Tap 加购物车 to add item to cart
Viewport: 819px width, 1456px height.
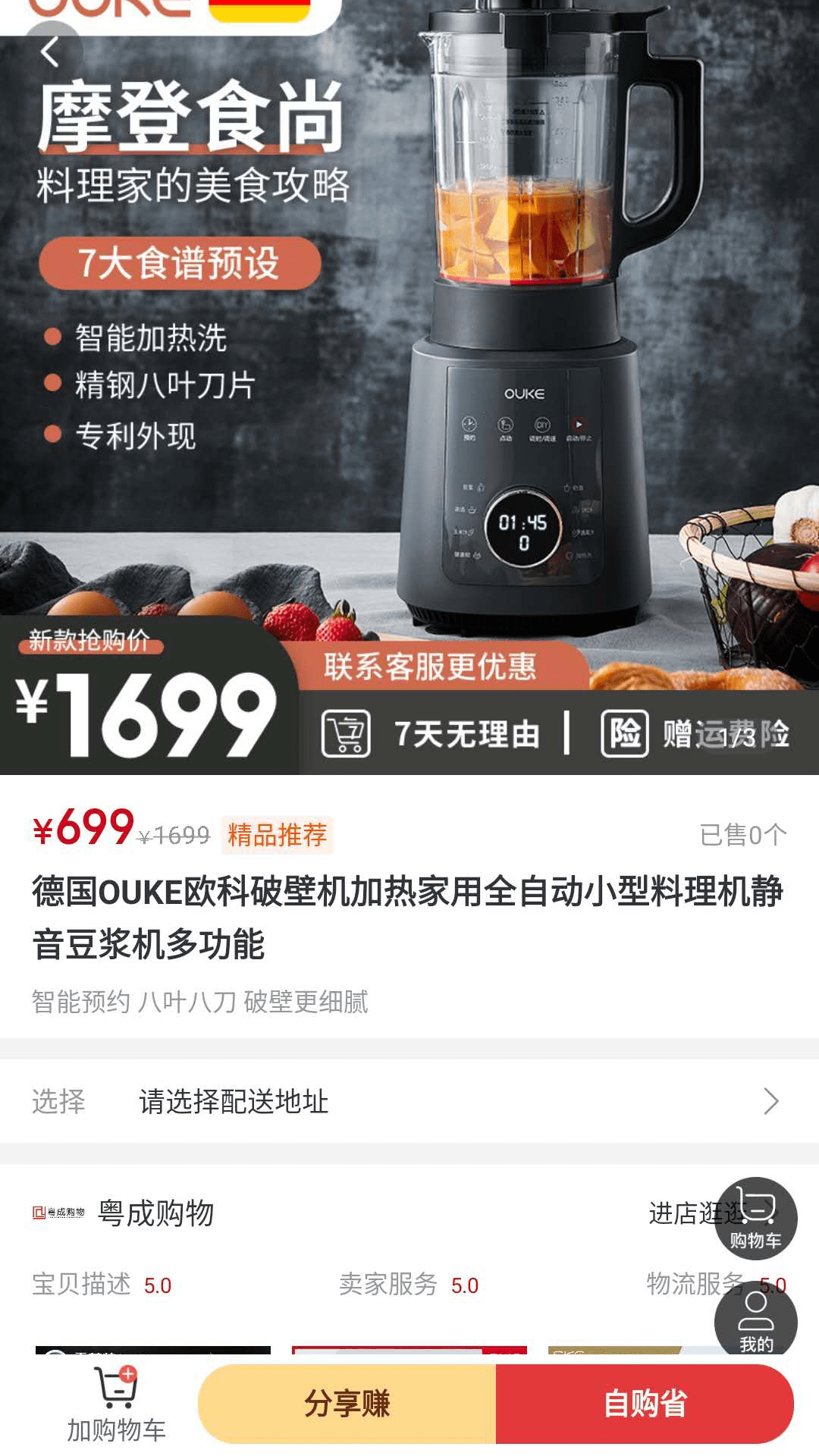[117, 1405]
